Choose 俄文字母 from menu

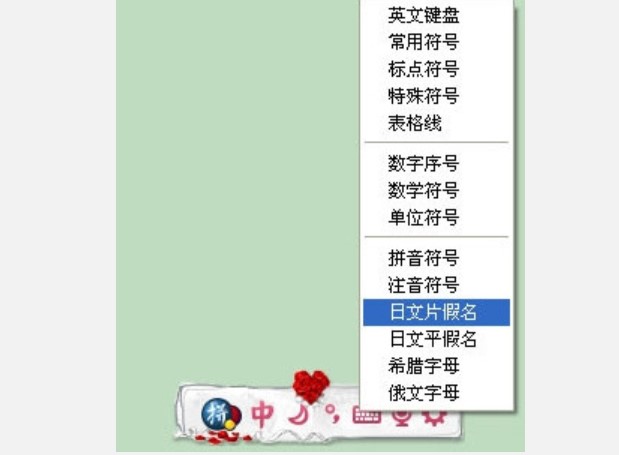423,393
